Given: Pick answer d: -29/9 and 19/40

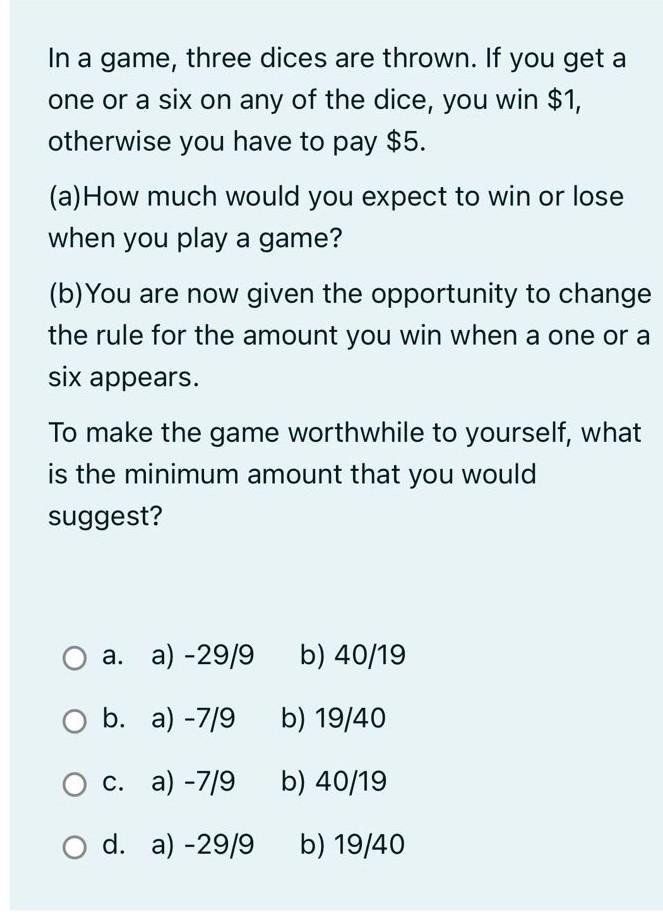Looking at the screenshot, I should 76,847.
